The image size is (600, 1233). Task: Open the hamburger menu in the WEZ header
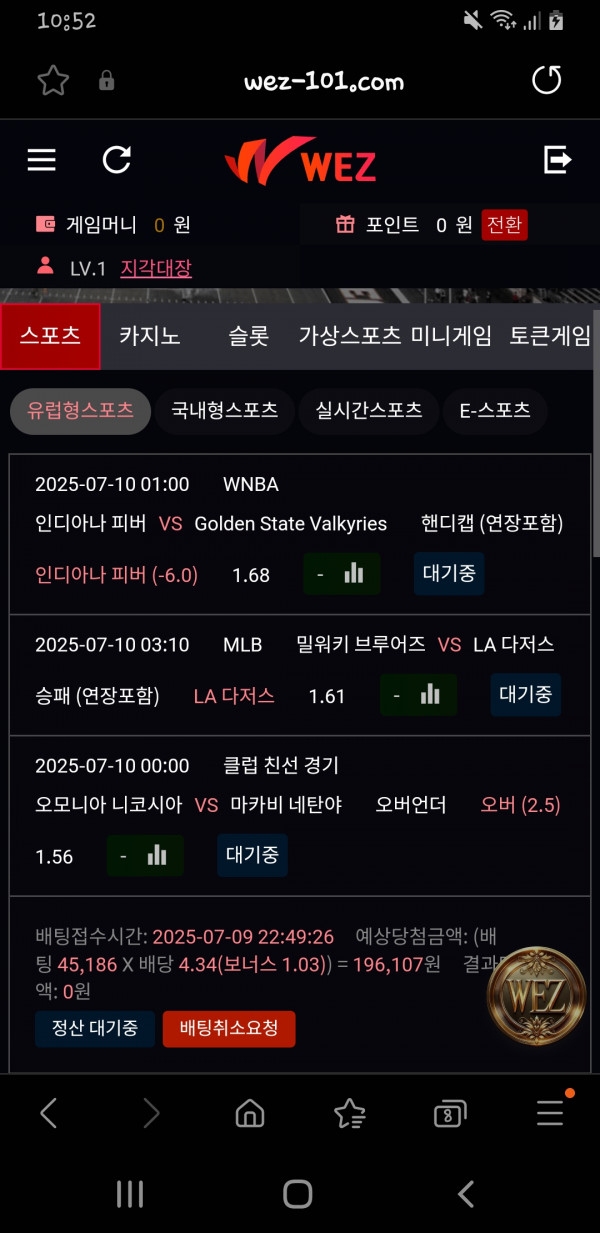pyautogui.click(x=41, y=160)
